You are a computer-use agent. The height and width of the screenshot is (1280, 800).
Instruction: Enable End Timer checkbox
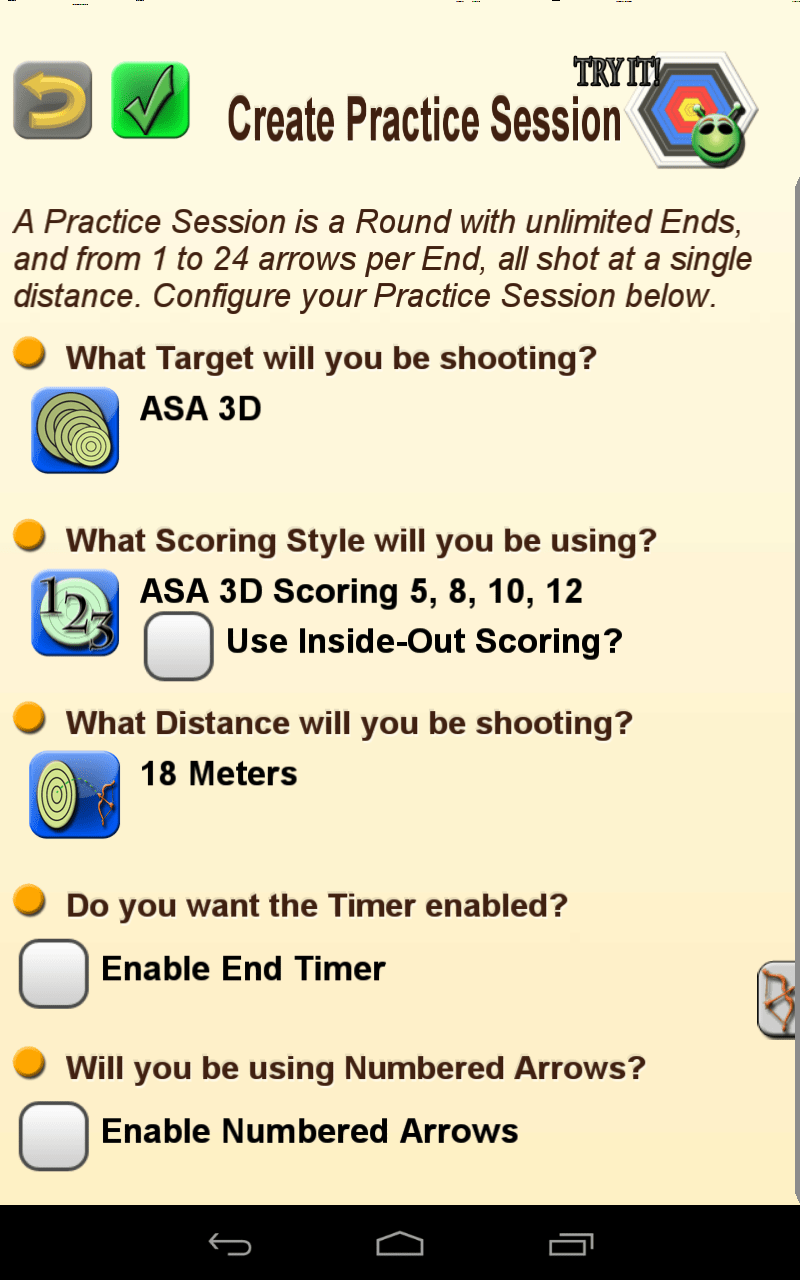coord(54,973)
